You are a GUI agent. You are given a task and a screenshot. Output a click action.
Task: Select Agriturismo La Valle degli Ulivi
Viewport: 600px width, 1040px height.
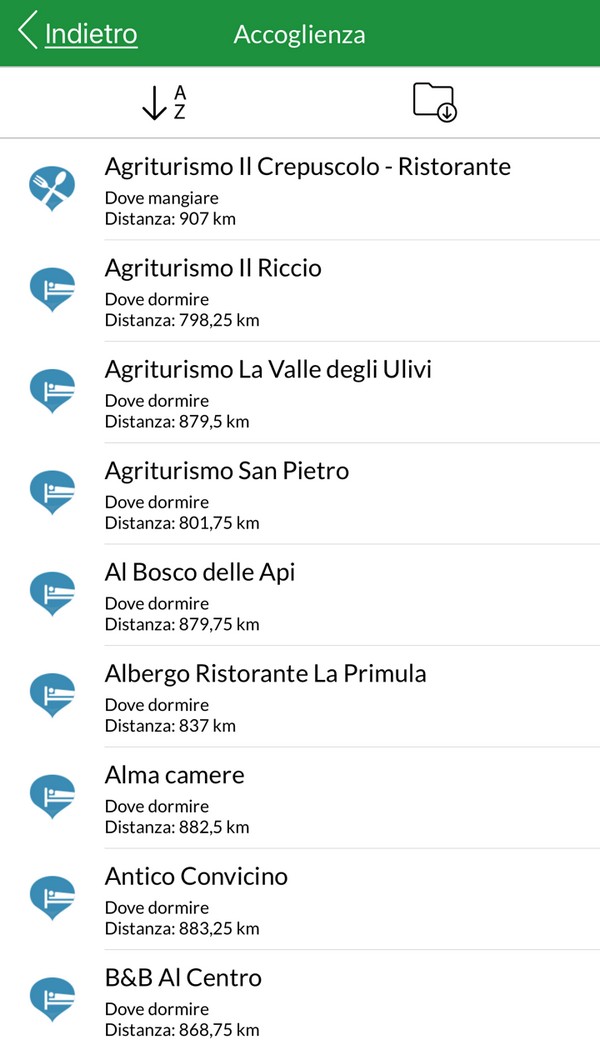300,393
